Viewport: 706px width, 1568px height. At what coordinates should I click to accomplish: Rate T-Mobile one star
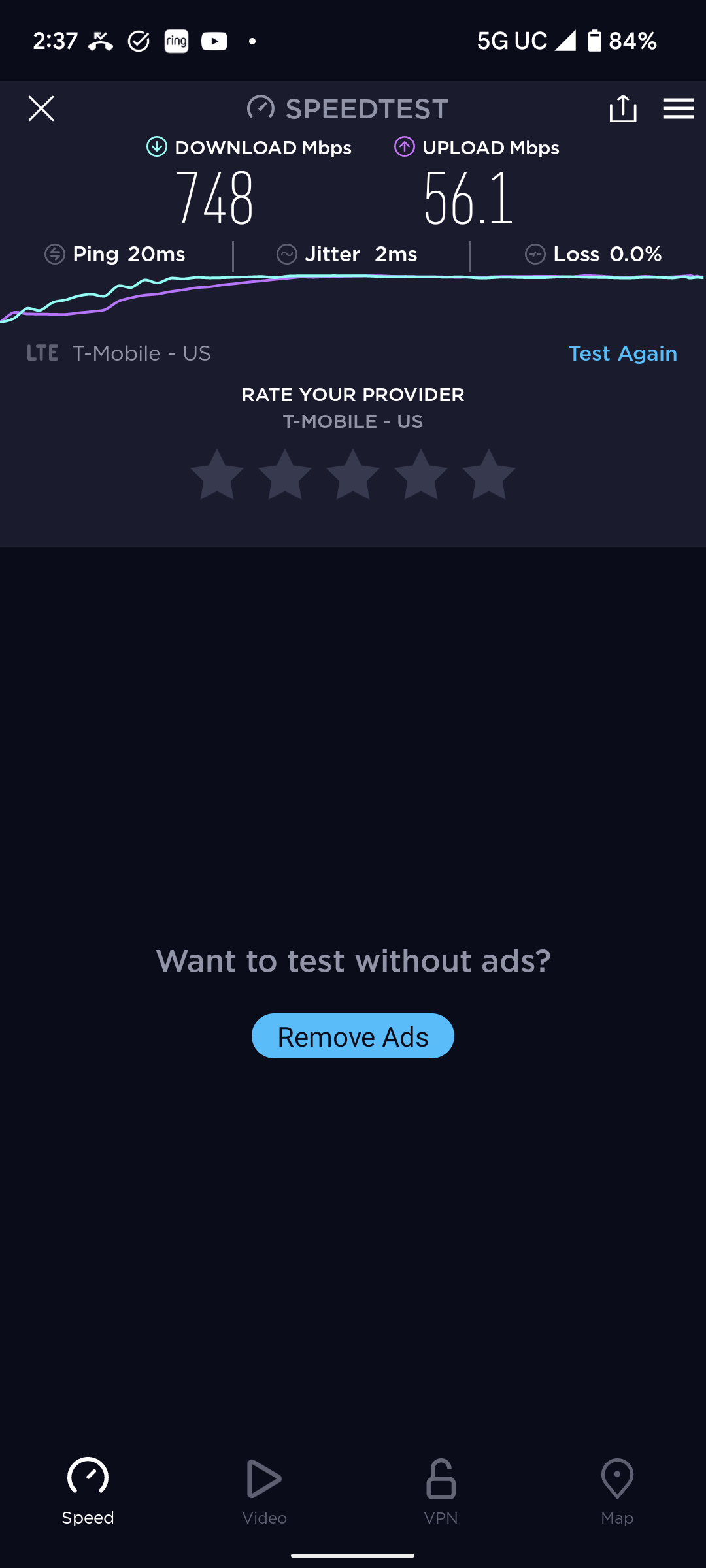point(217,475)
